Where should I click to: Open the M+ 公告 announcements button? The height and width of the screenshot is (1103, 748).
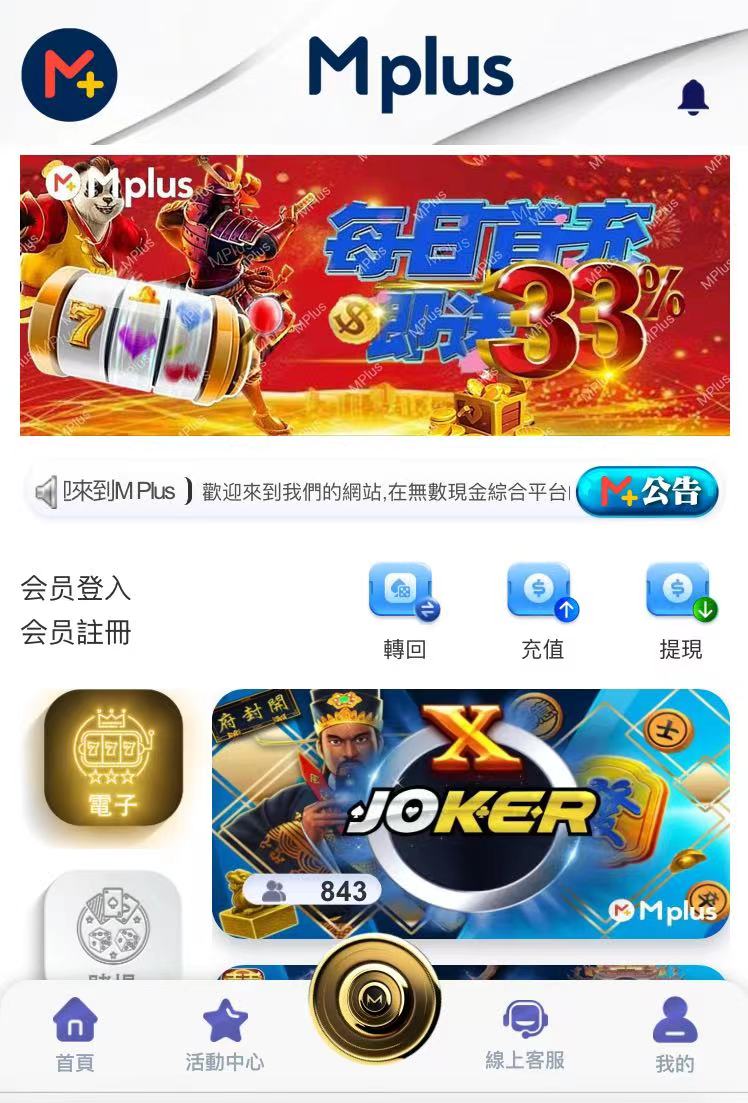click(x=647, y=491)
